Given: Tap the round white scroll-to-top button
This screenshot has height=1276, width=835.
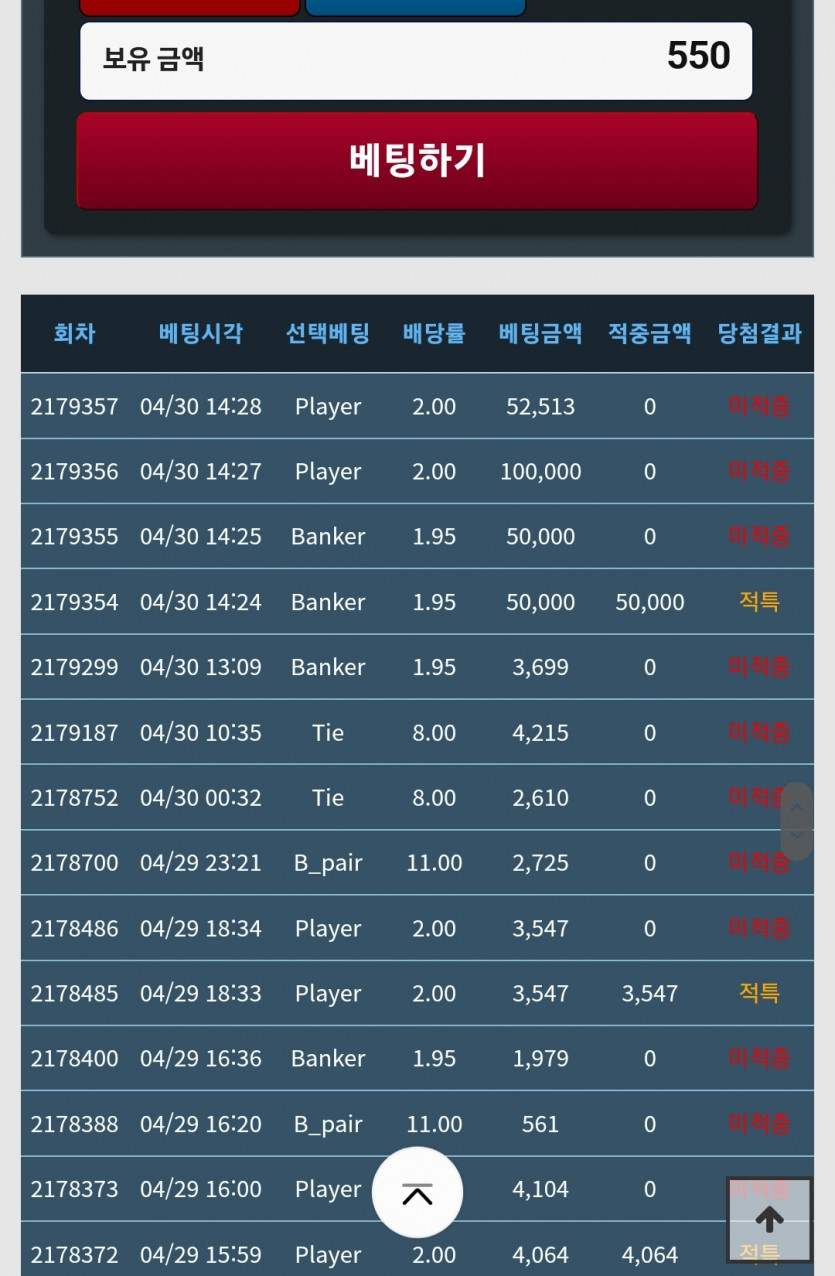Looking at the screenshot, I should 417,1192.
